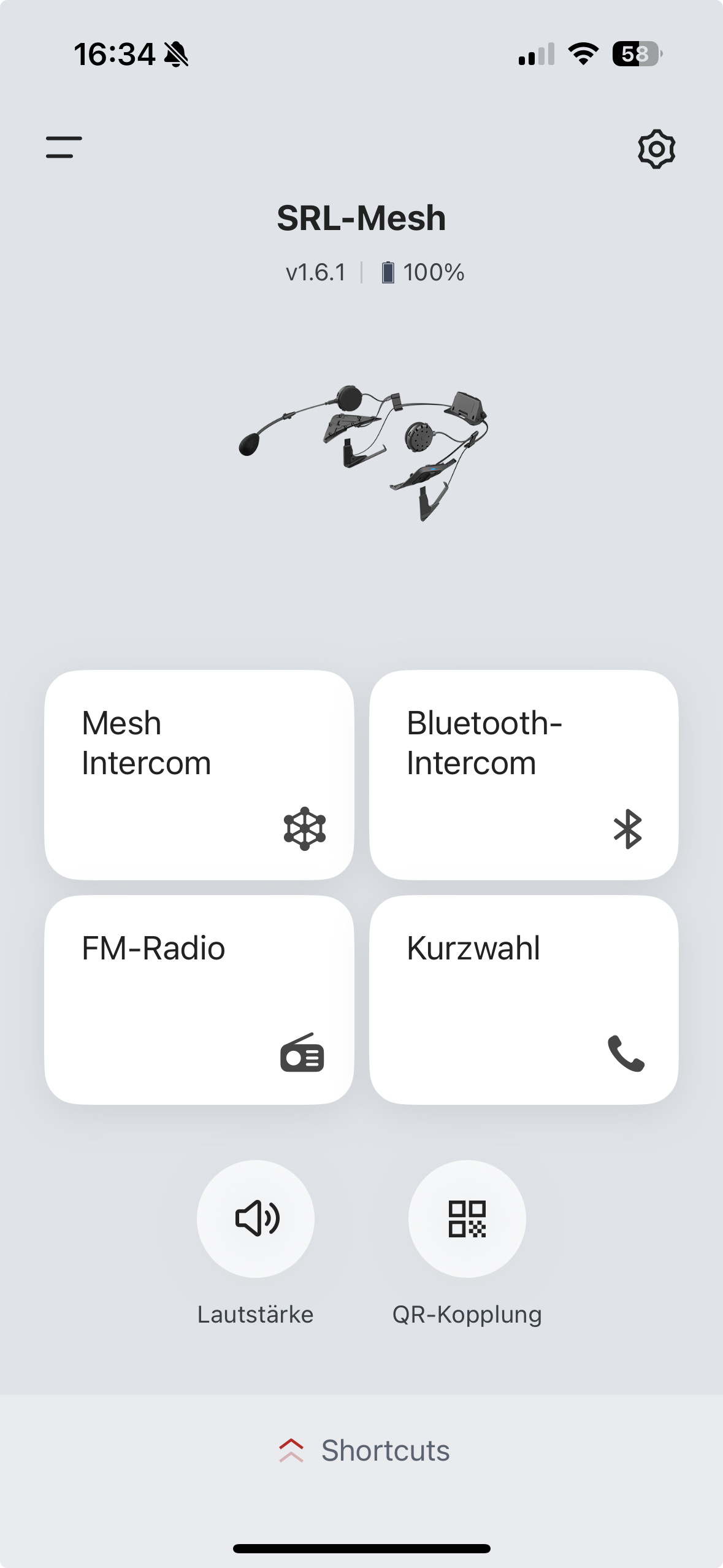Open the hamburger menu
Image resolution: width=723 pixels, height=1568 pixels.
click(x=64, y=147)
